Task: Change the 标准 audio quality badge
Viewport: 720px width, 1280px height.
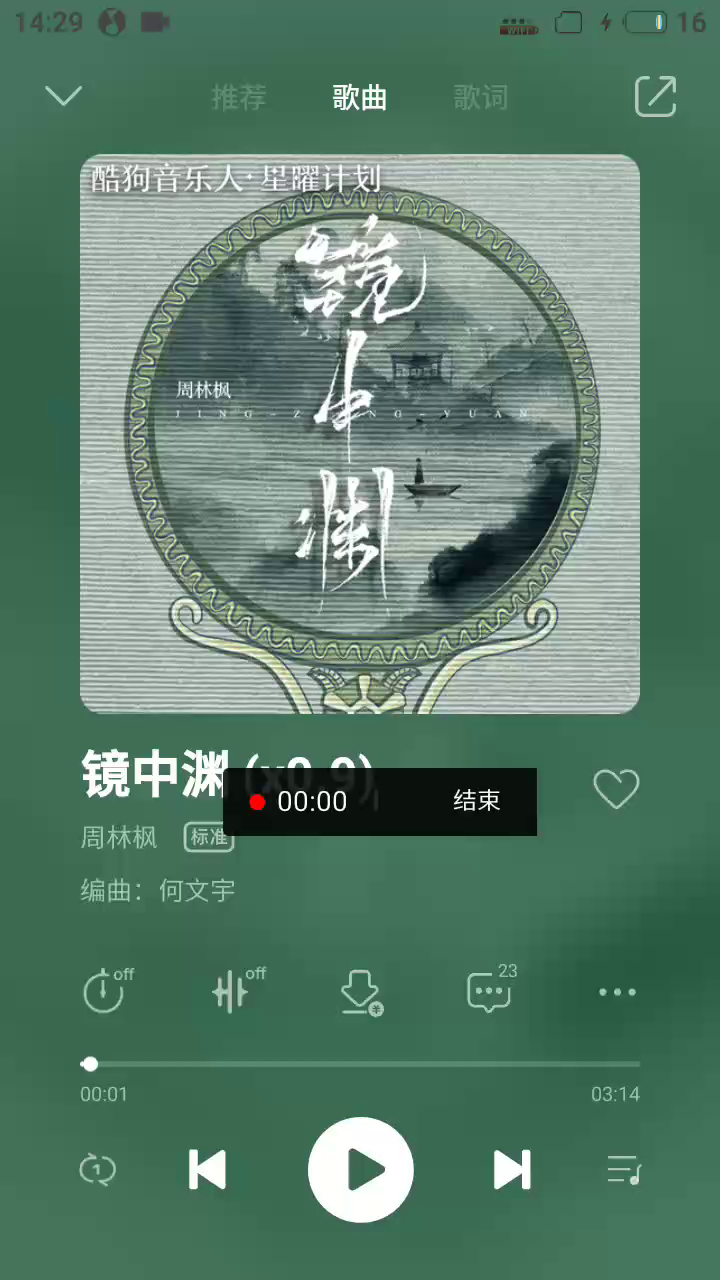Action: click(209, 837)
